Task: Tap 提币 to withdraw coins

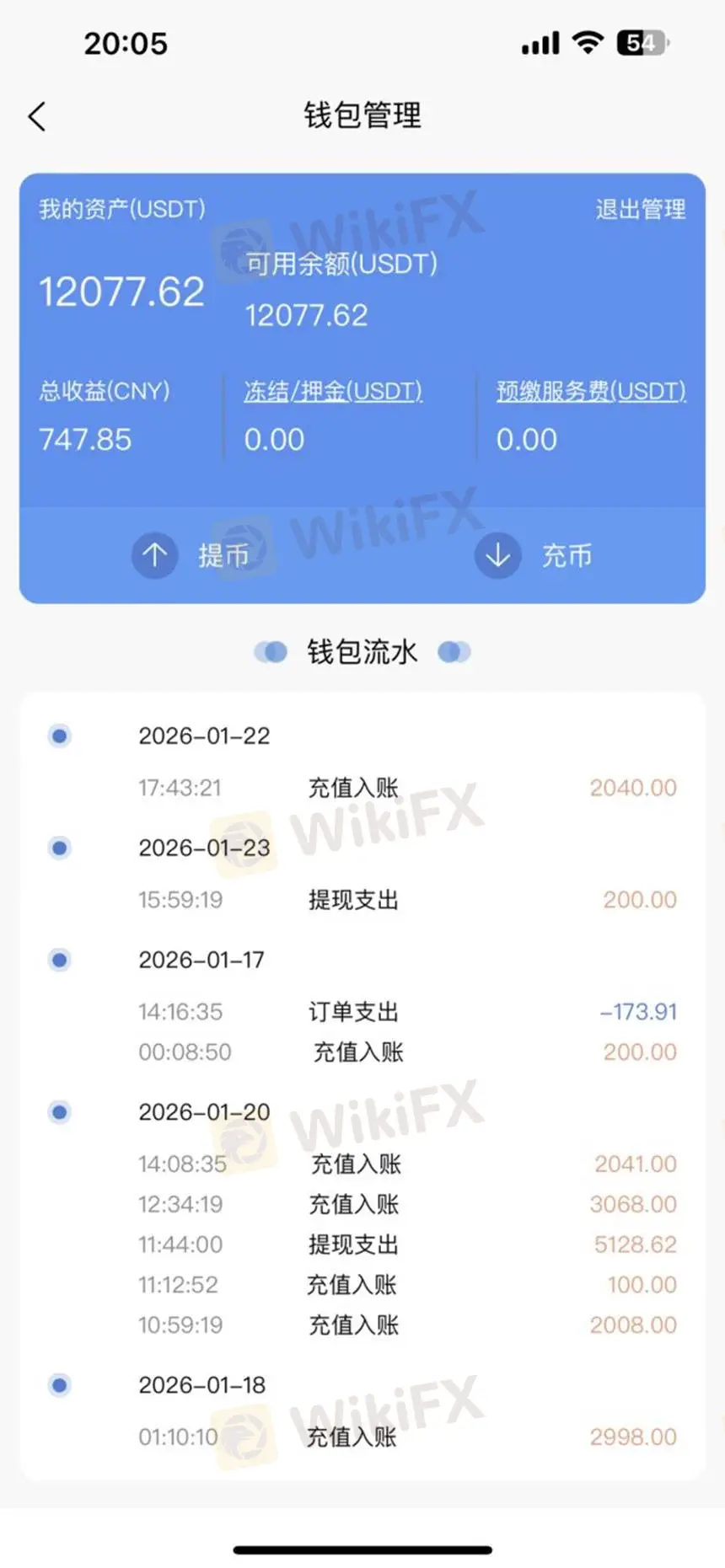Action: point(191,555)
